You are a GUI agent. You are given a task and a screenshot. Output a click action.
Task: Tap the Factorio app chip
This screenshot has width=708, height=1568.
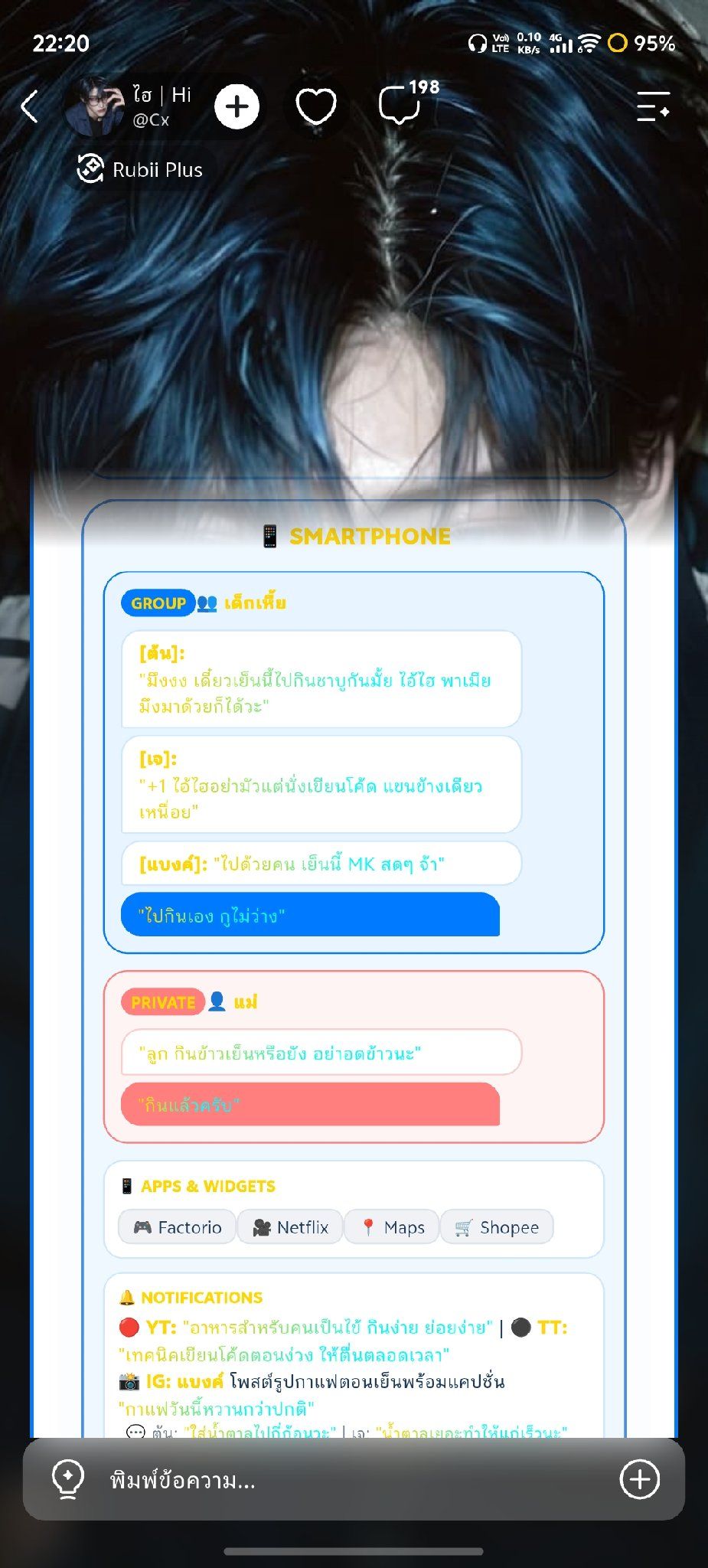click(x=177, y=1227)
